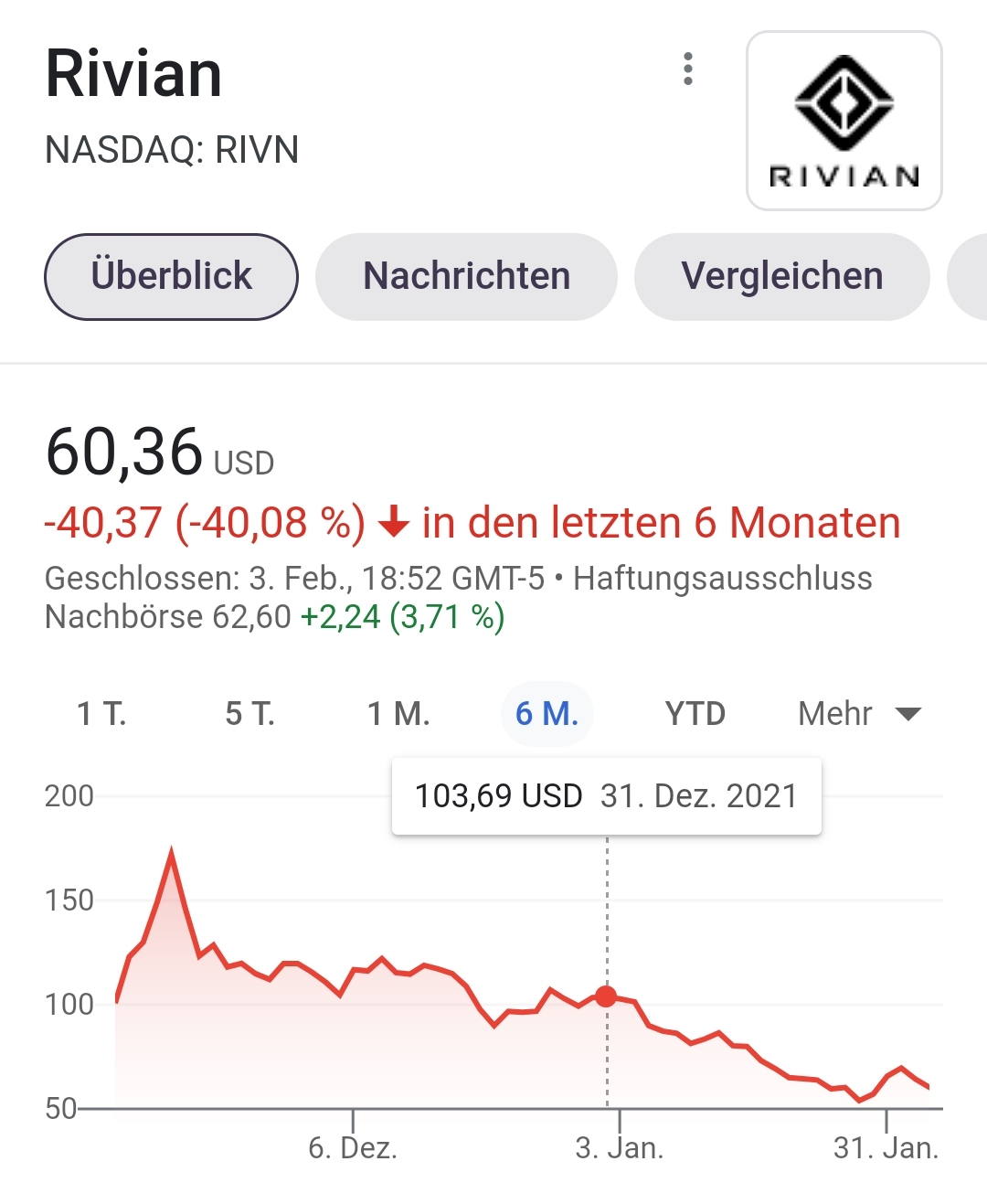Switch to the Nachrichten chip
Viewport: 987px width, 1204px height.
466,276
